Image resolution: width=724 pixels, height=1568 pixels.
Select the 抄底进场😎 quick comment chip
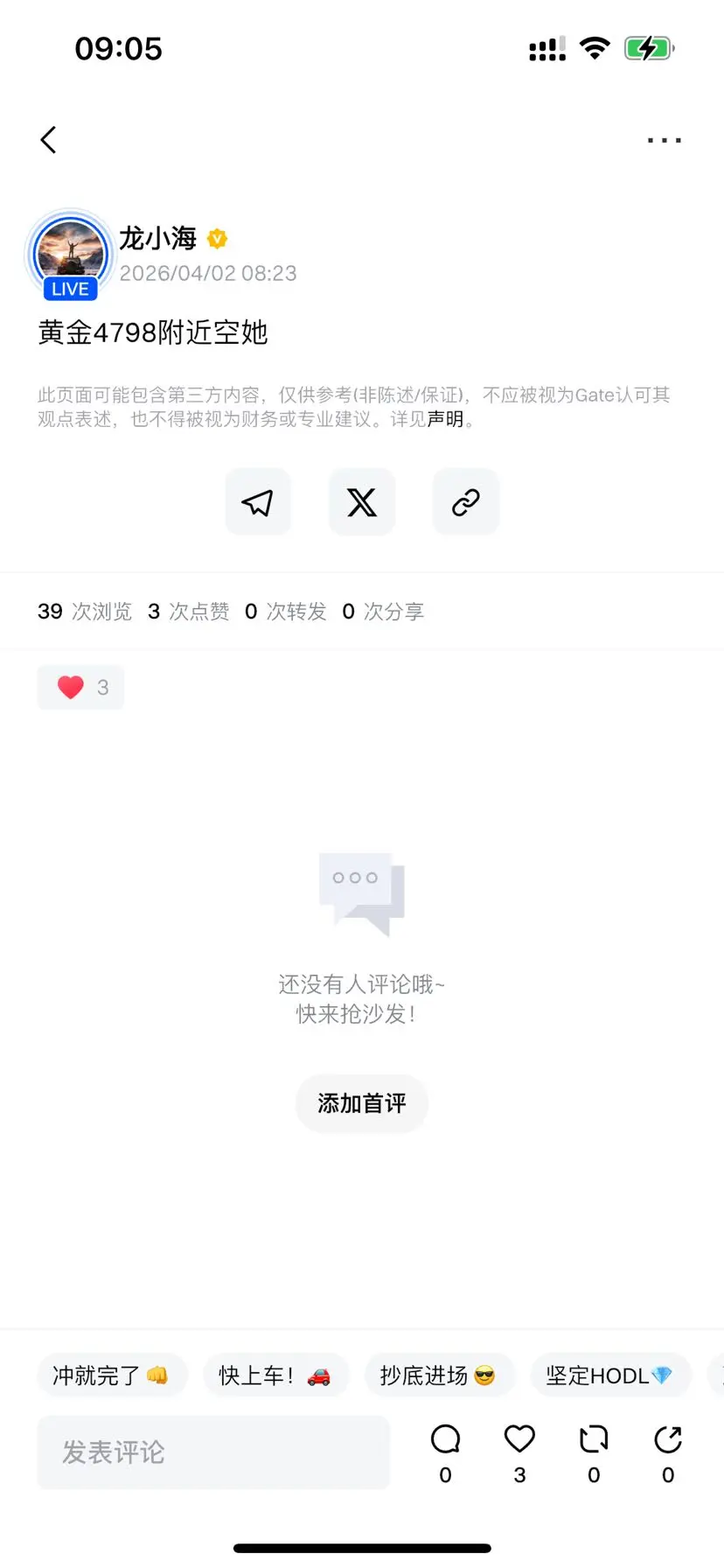tap(440, 1375)
